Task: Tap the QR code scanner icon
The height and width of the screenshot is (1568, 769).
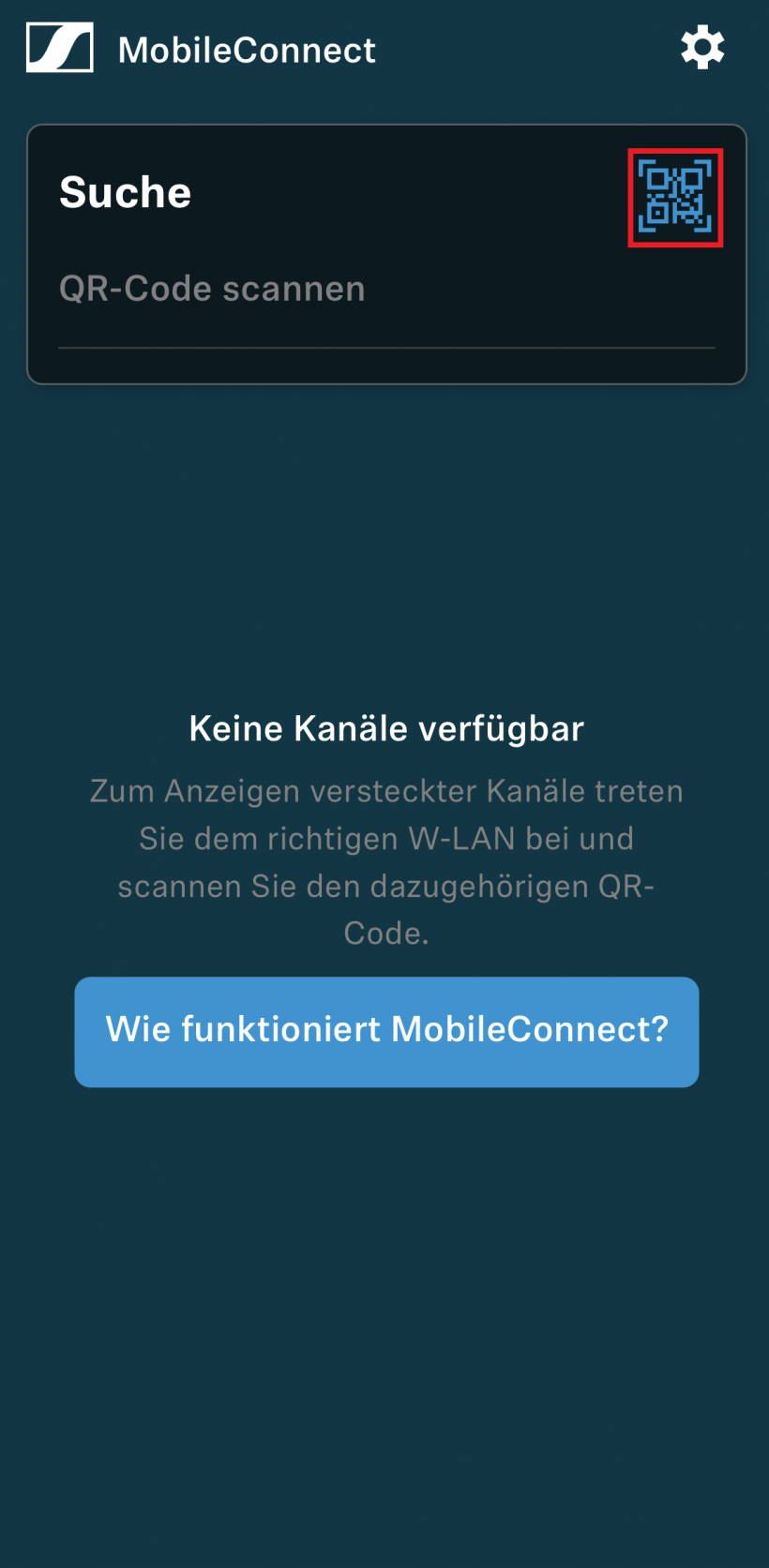Action: [x=675, y=198]
